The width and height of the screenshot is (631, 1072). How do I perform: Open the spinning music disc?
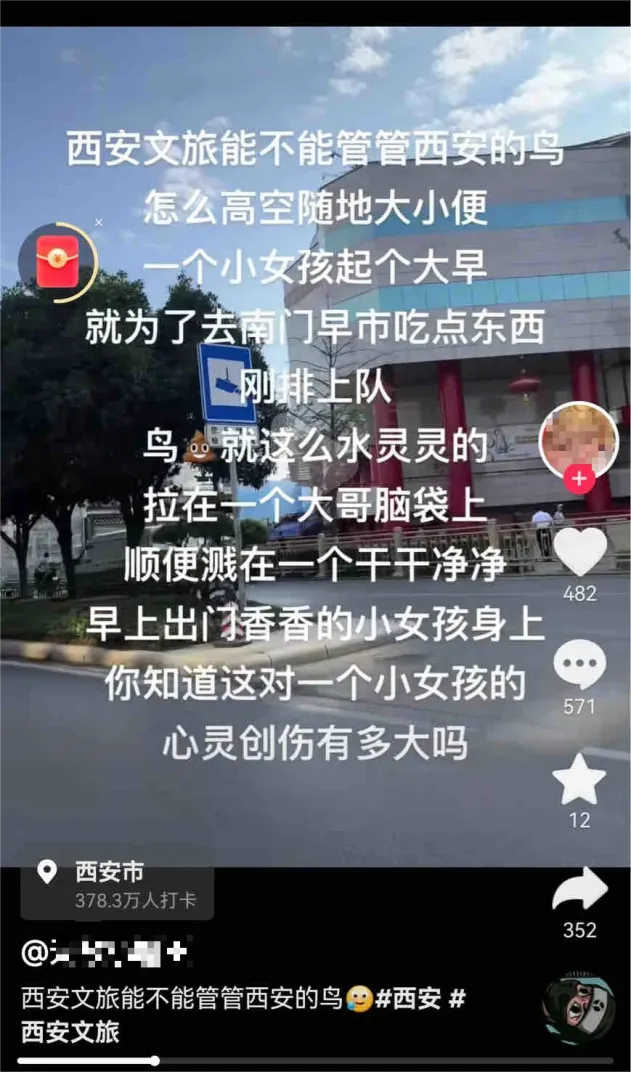coord(578,1008)
